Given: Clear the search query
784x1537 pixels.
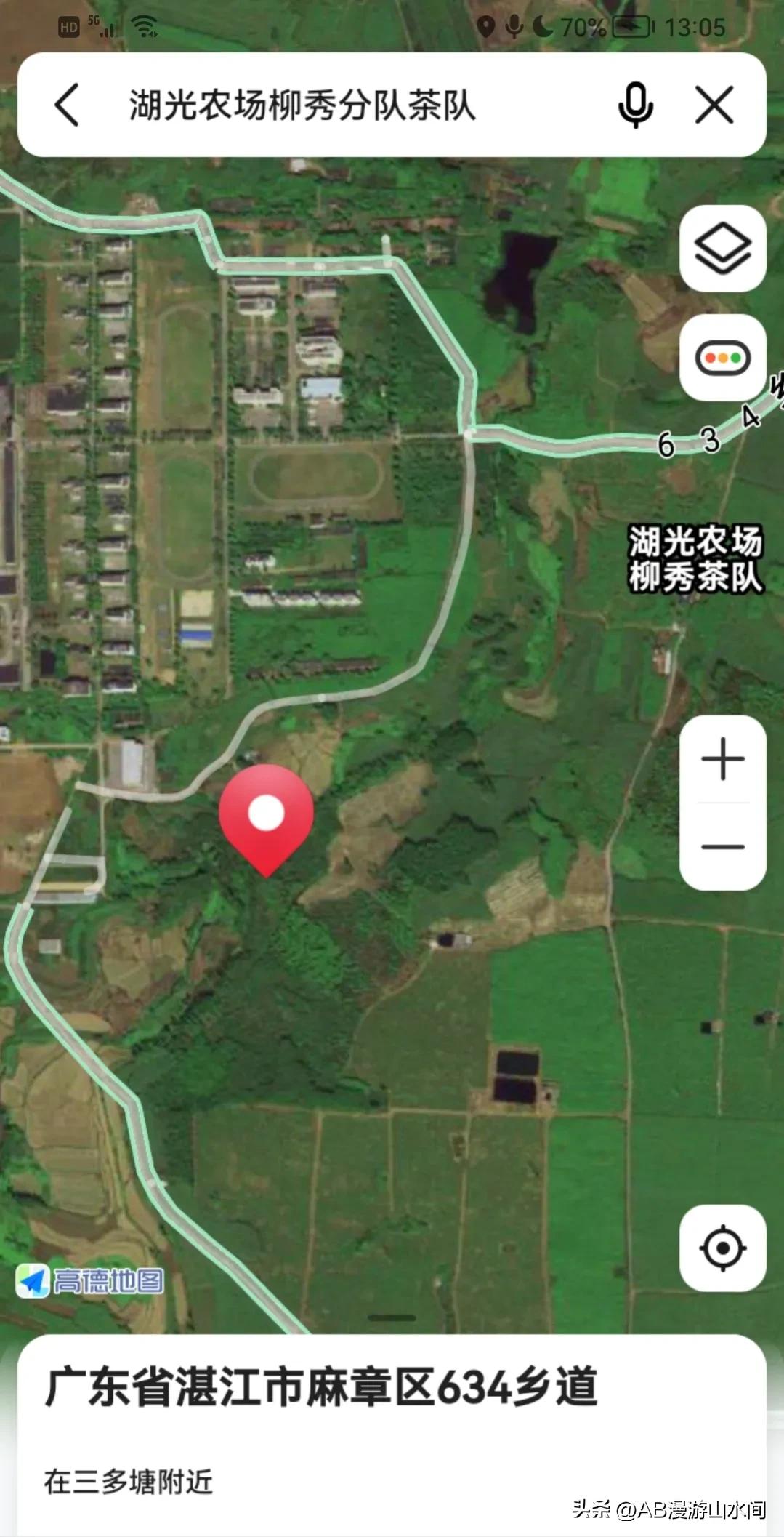Looking at the screenshot, I should pos(714,105).
